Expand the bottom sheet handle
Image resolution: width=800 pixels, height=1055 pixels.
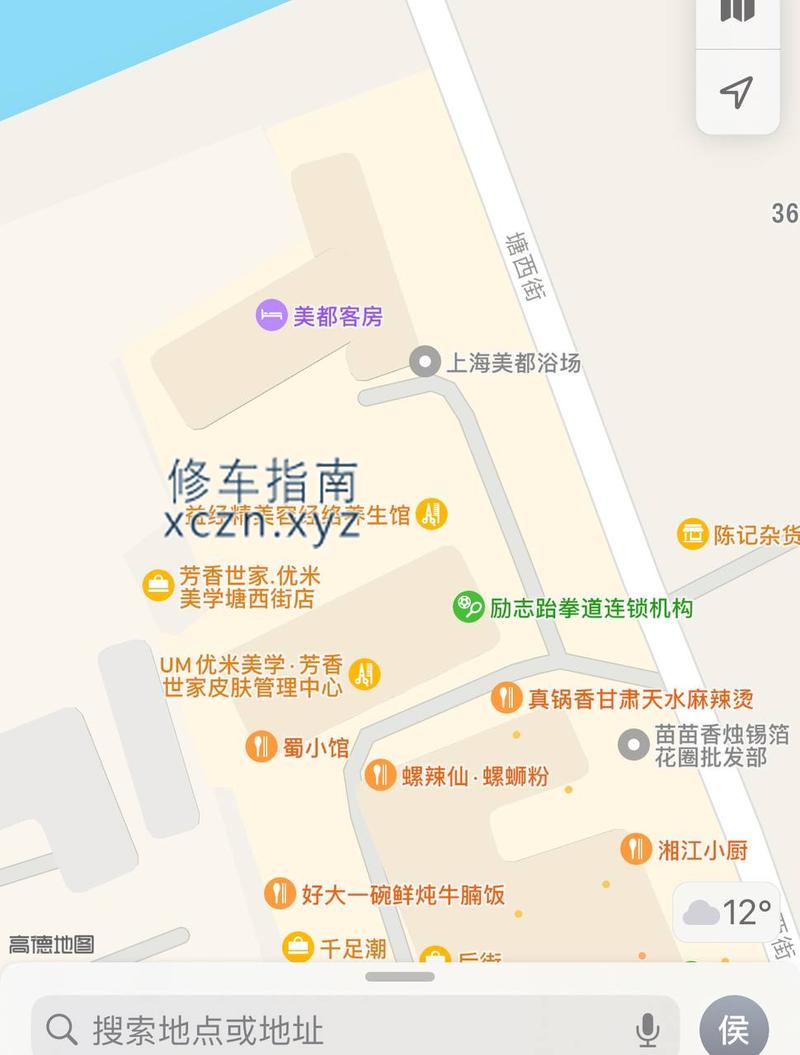coord(400,976)
